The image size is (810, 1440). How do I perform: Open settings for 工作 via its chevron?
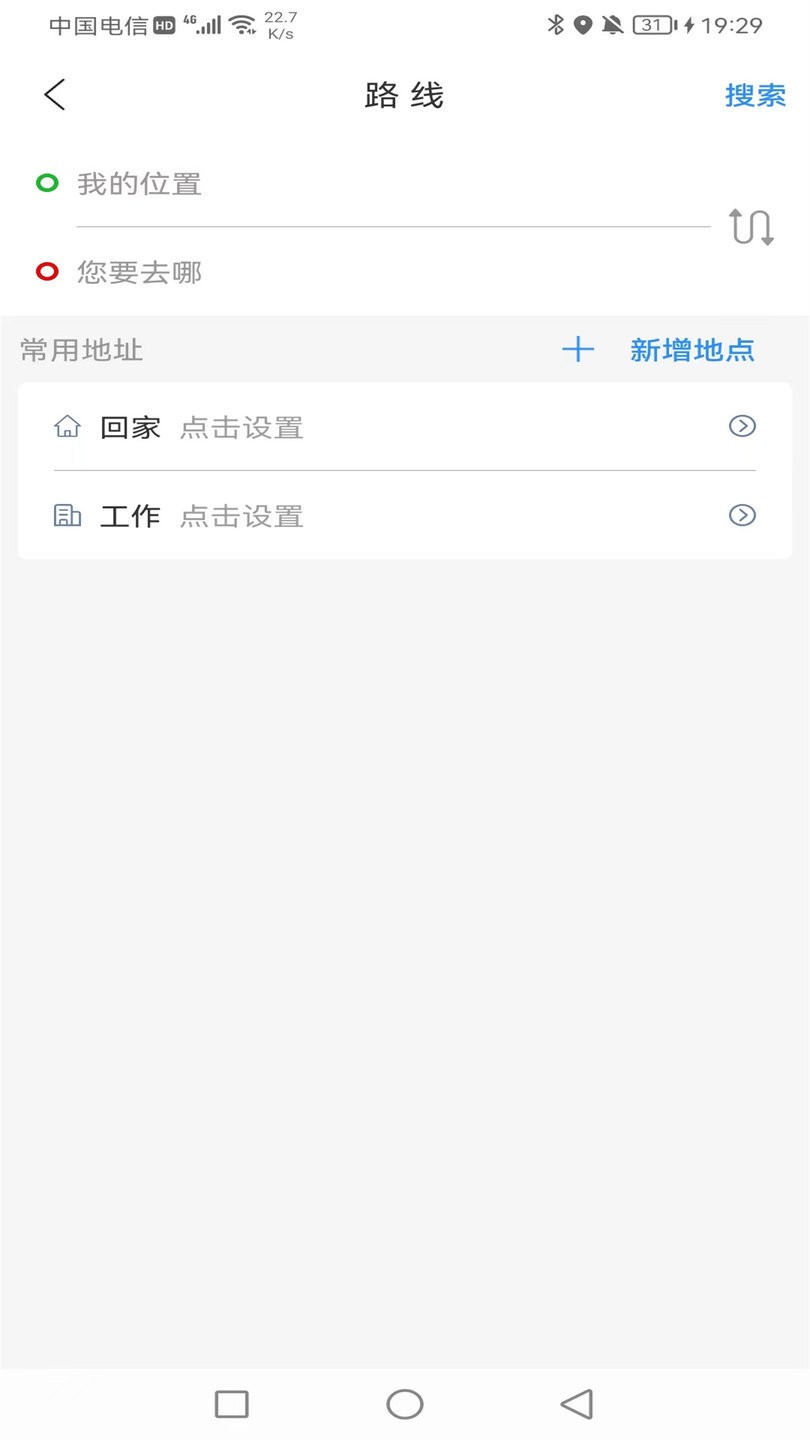click(x=741, y=515)
